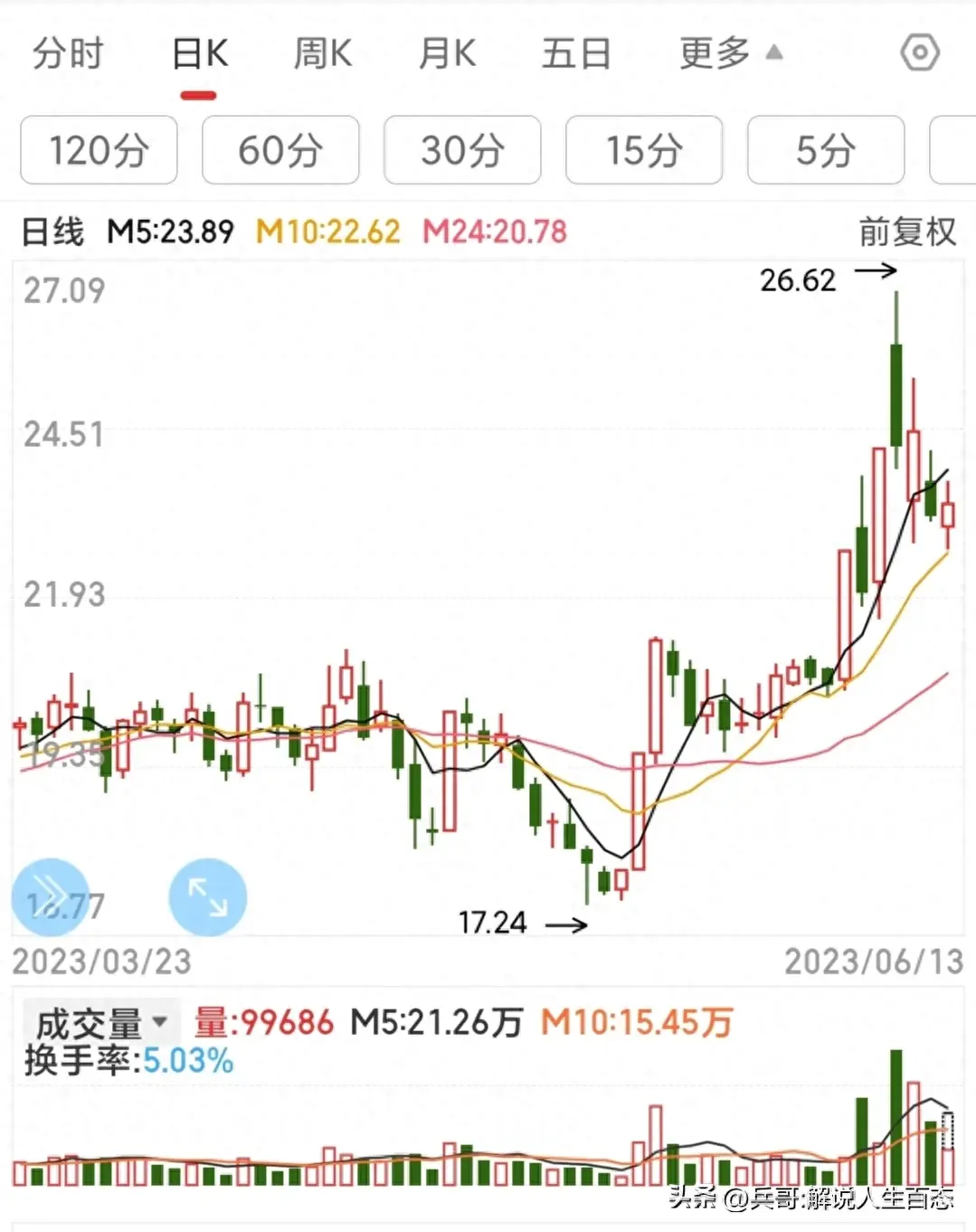Choose the 60分 interval
976x1232 pixels.
[x=280, y=150]
